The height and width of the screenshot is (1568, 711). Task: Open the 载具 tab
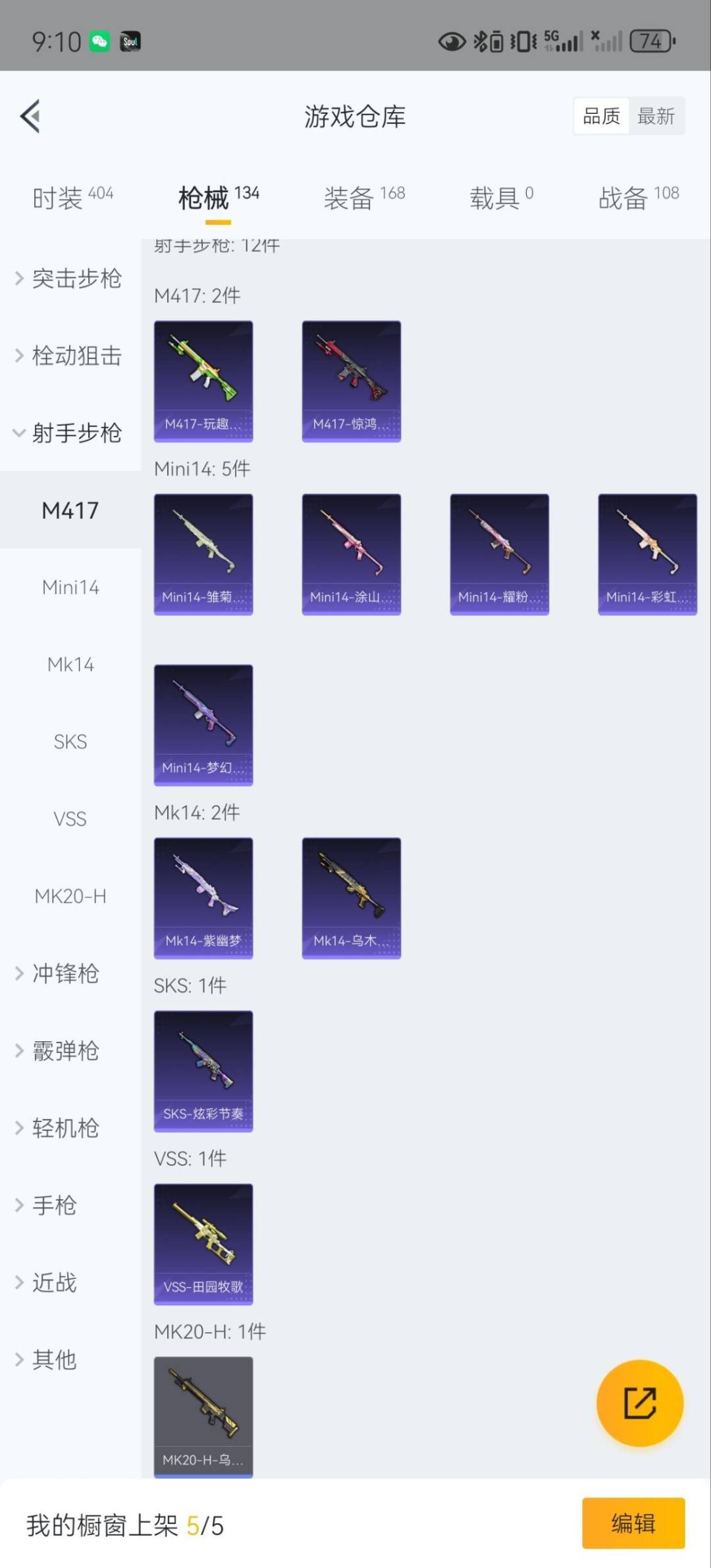pos(501,197)
